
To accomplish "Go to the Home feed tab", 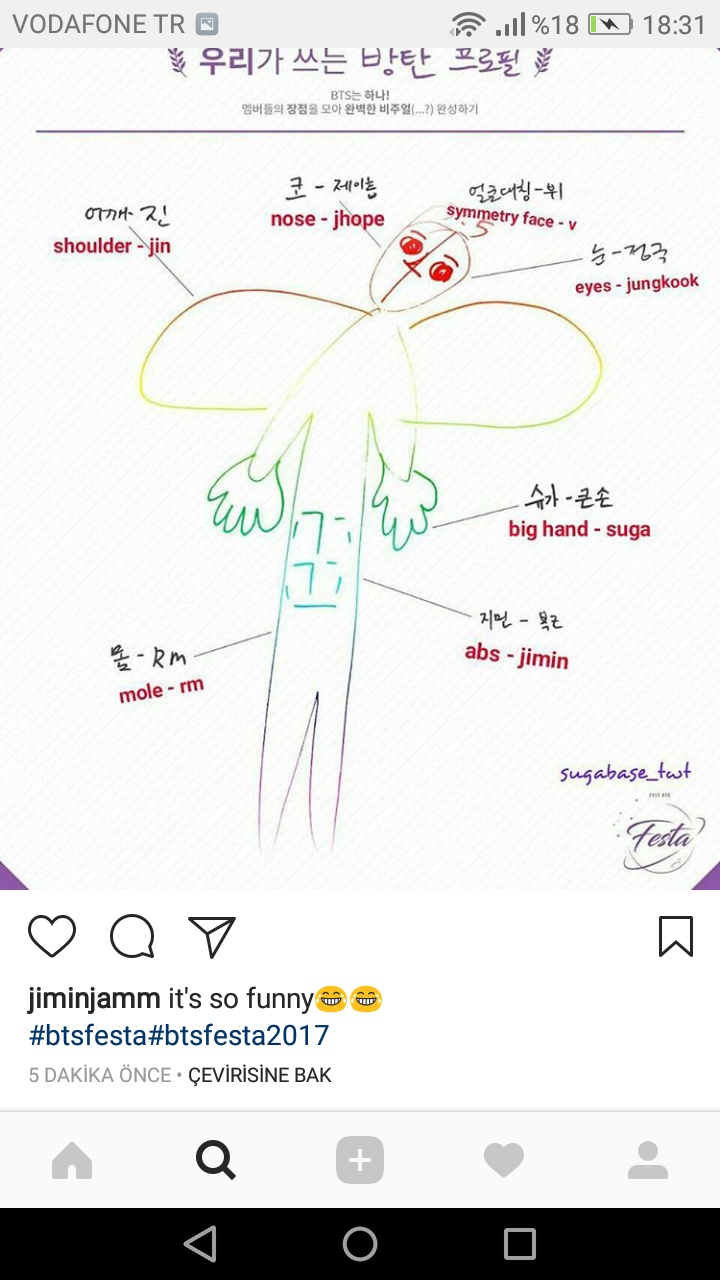I will click(72, 1161).
